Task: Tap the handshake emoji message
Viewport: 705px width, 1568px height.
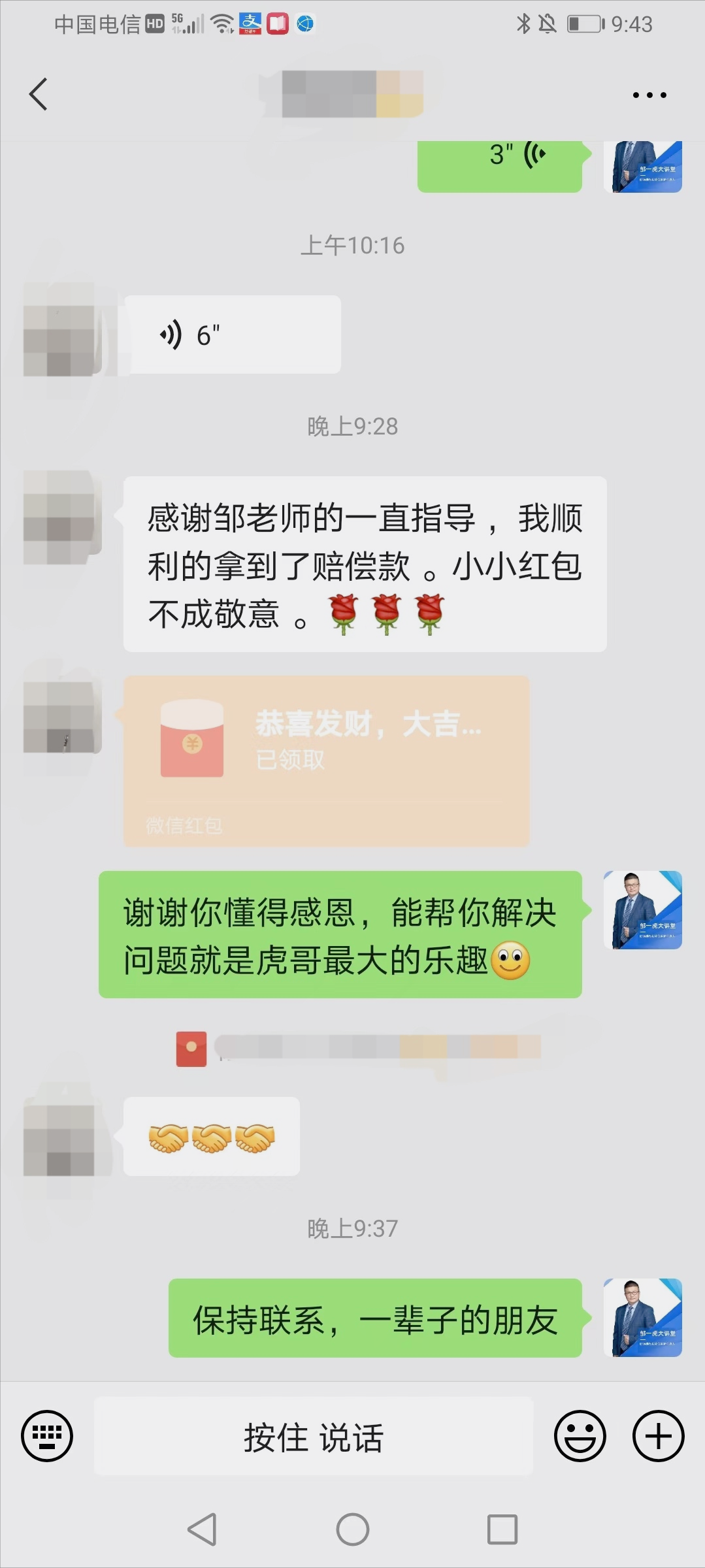Action: tap(210, 1135)
